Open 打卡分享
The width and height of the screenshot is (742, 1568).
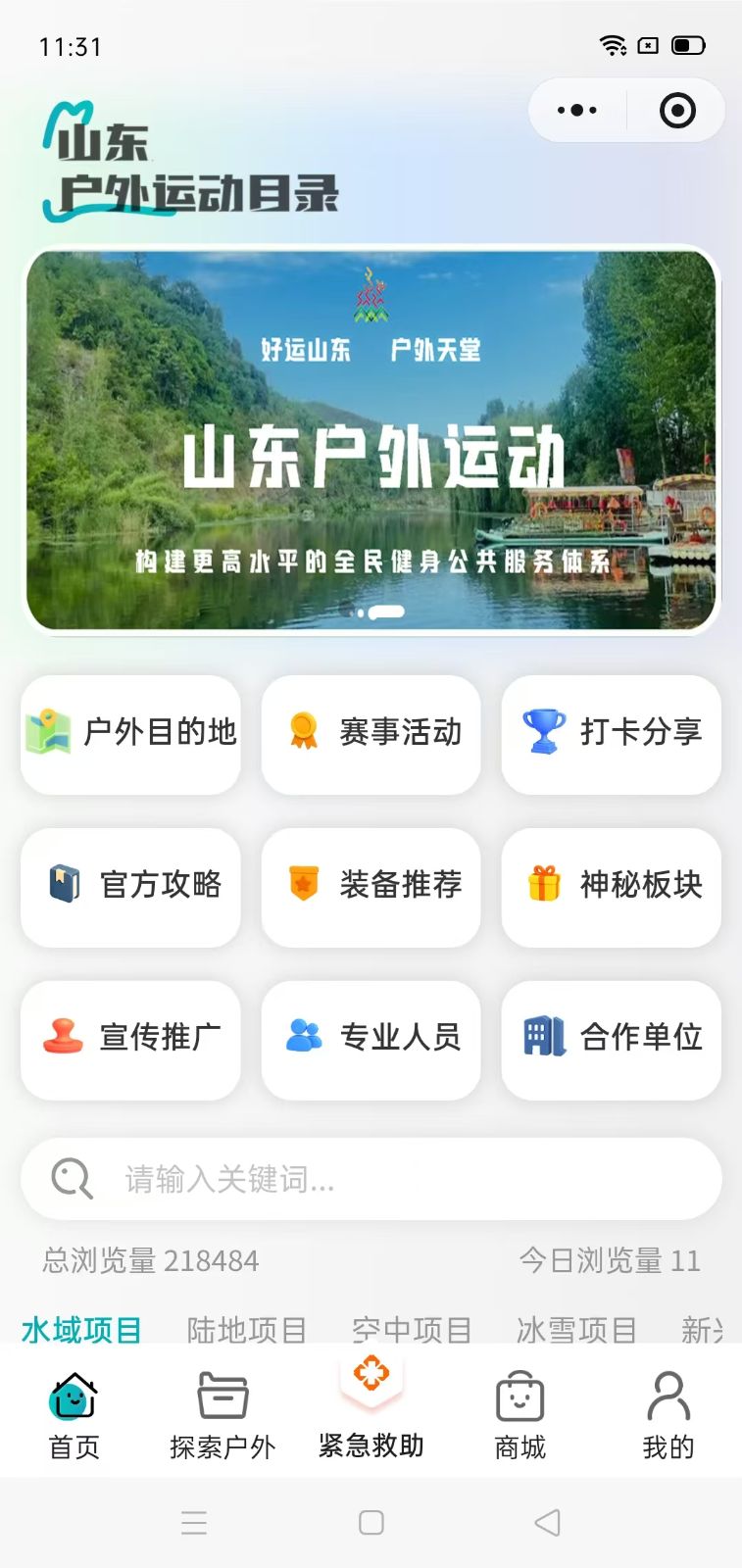611,733
